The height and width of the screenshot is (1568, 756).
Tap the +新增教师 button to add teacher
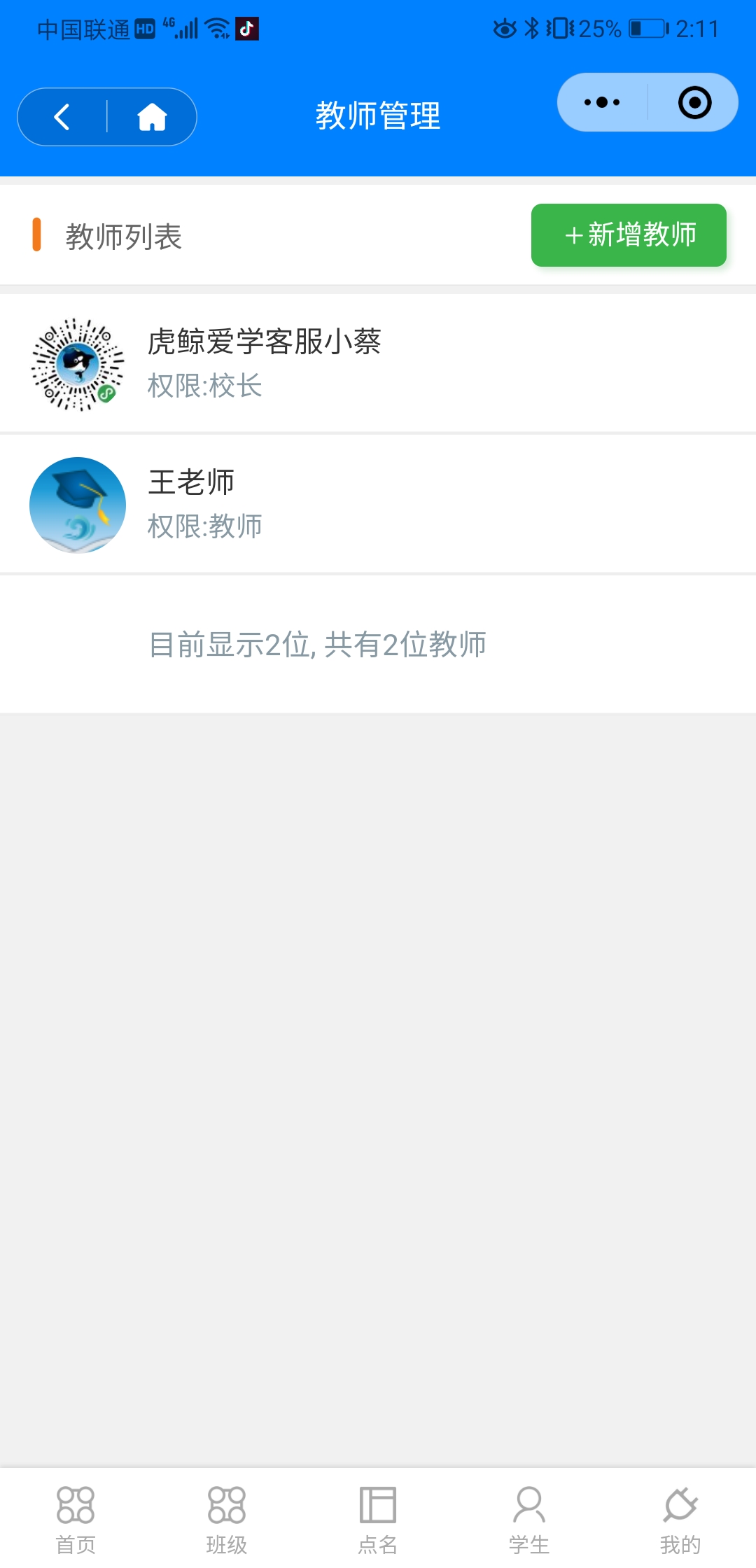click(x=628, y=236)
